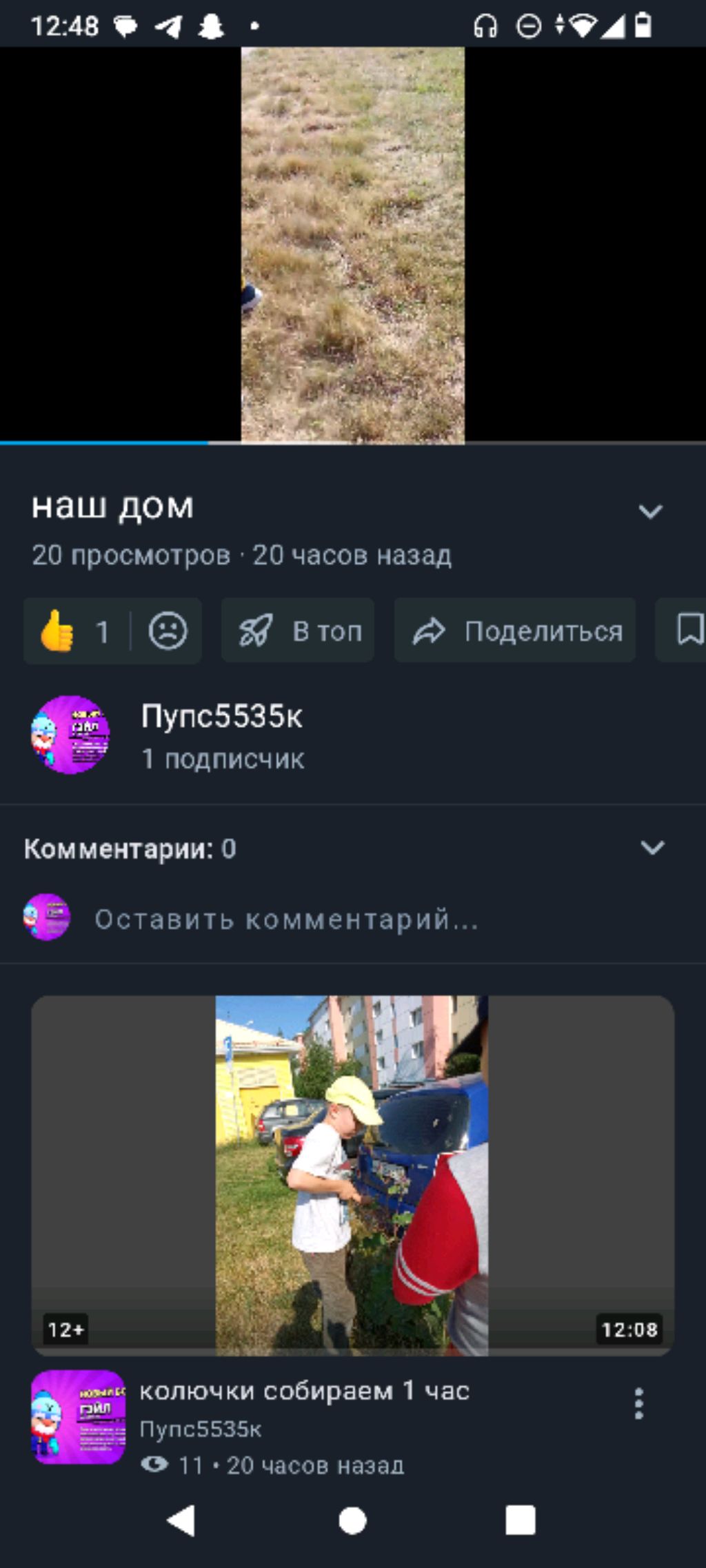
Task: Open the «колючки собираем 1 час» video
Action: (352, 1175)
